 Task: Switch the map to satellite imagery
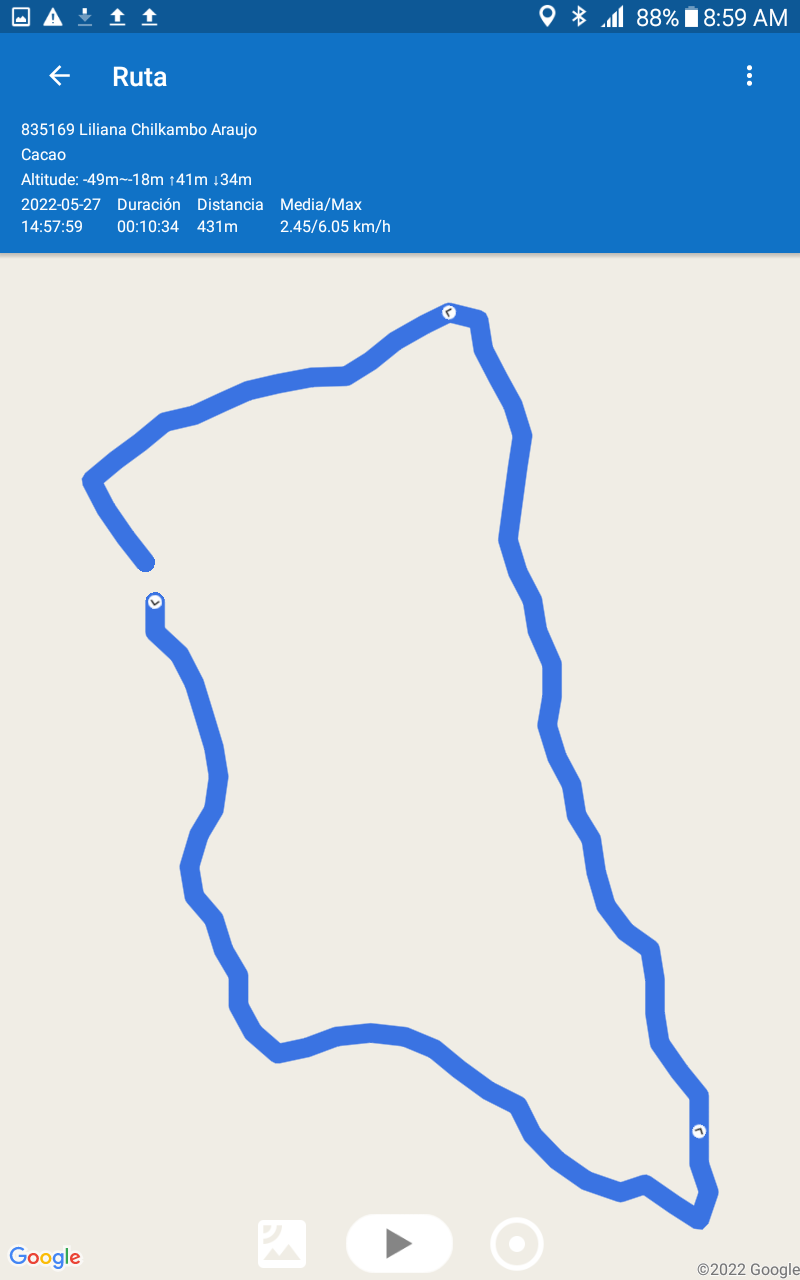282,1244
